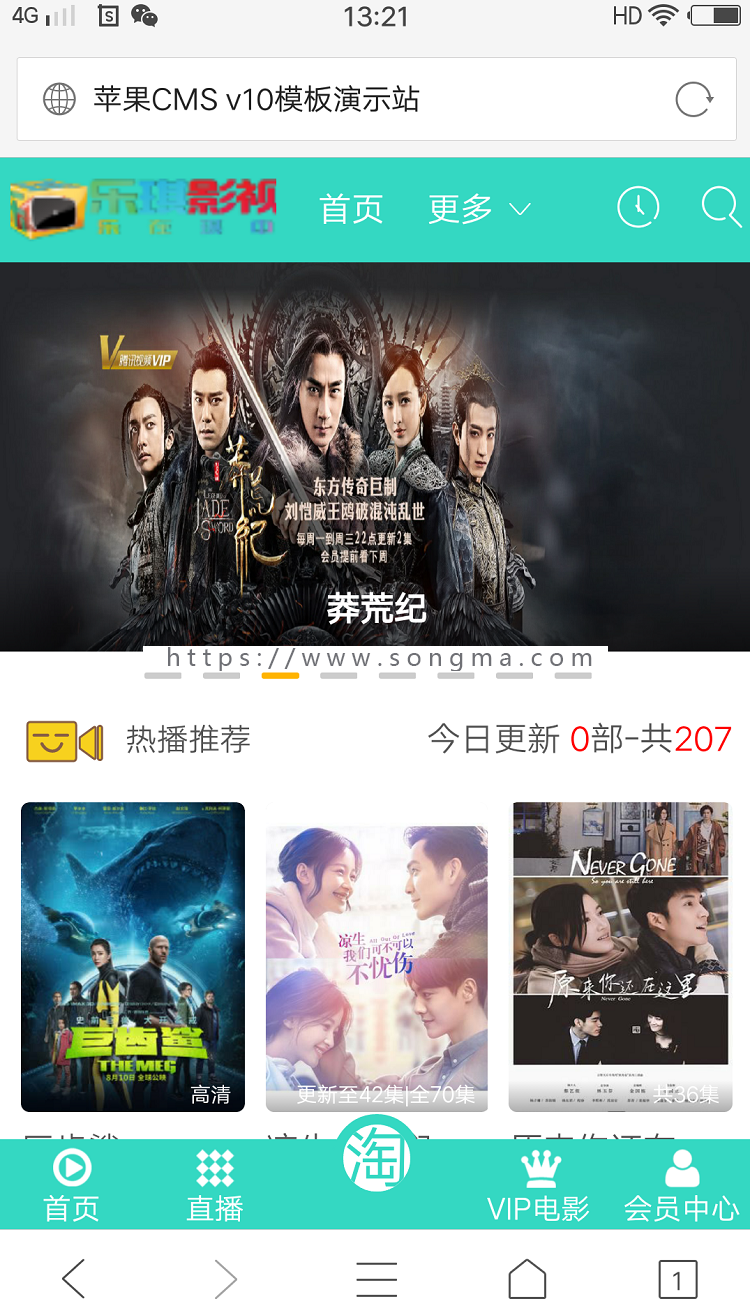Open the search magnifier icon
The height and width of the screenshot is (1315, 750).
point(719,208)
